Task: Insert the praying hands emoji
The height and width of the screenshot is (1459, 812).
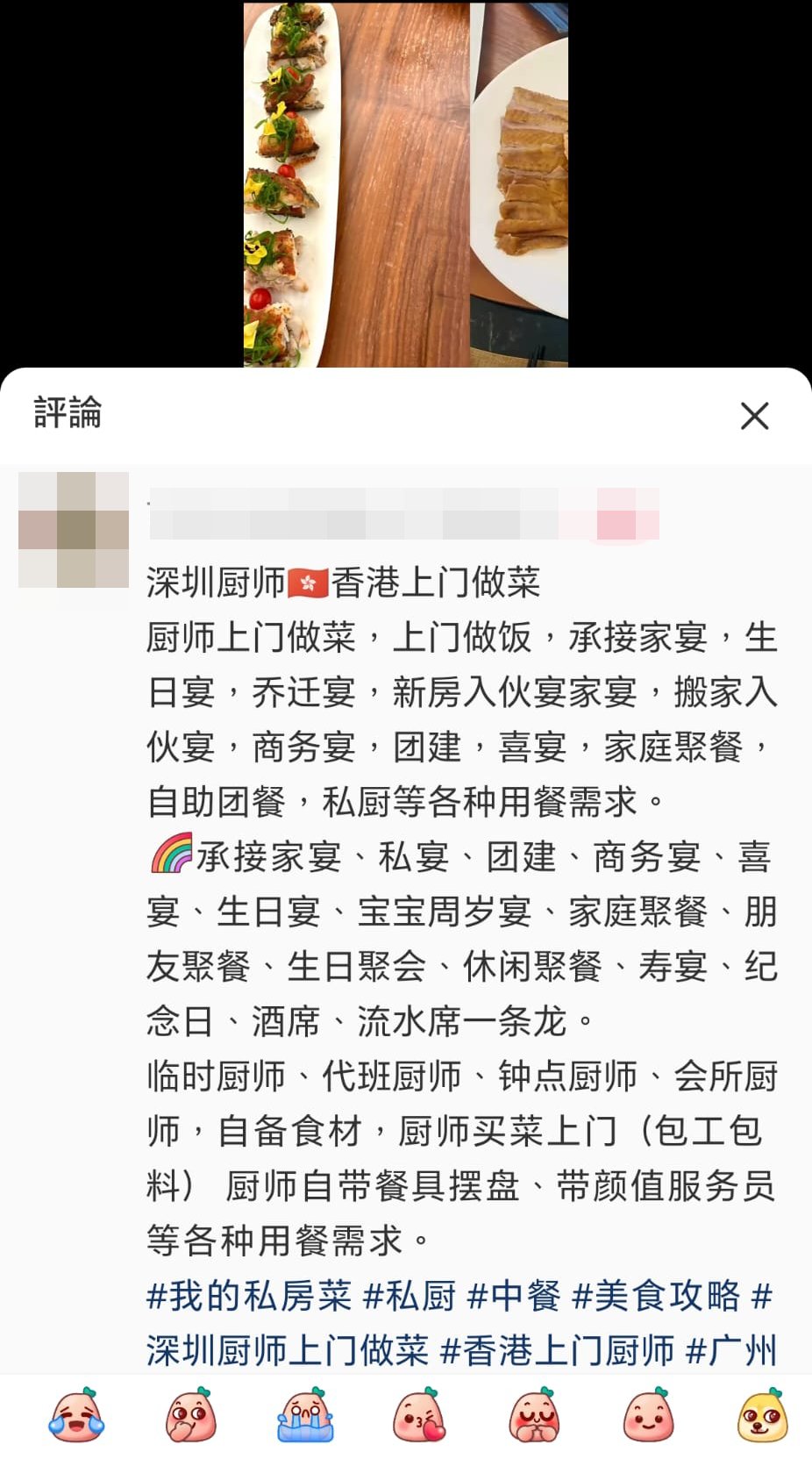Action: click(x=534, y=1416)
